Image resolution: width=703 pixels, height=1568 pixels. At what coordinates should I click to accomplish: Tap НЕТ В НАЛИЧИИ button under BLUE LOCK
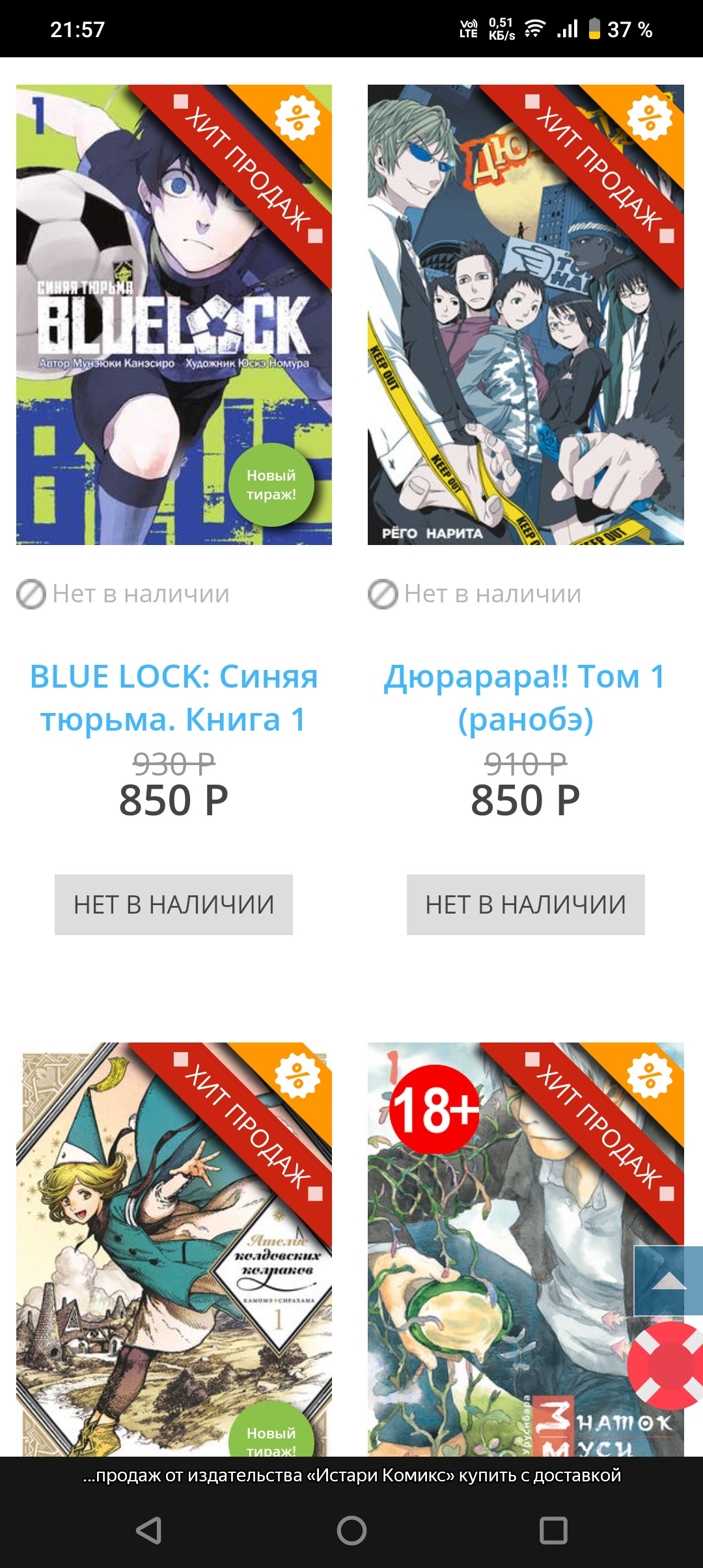(x=174, y=904)
